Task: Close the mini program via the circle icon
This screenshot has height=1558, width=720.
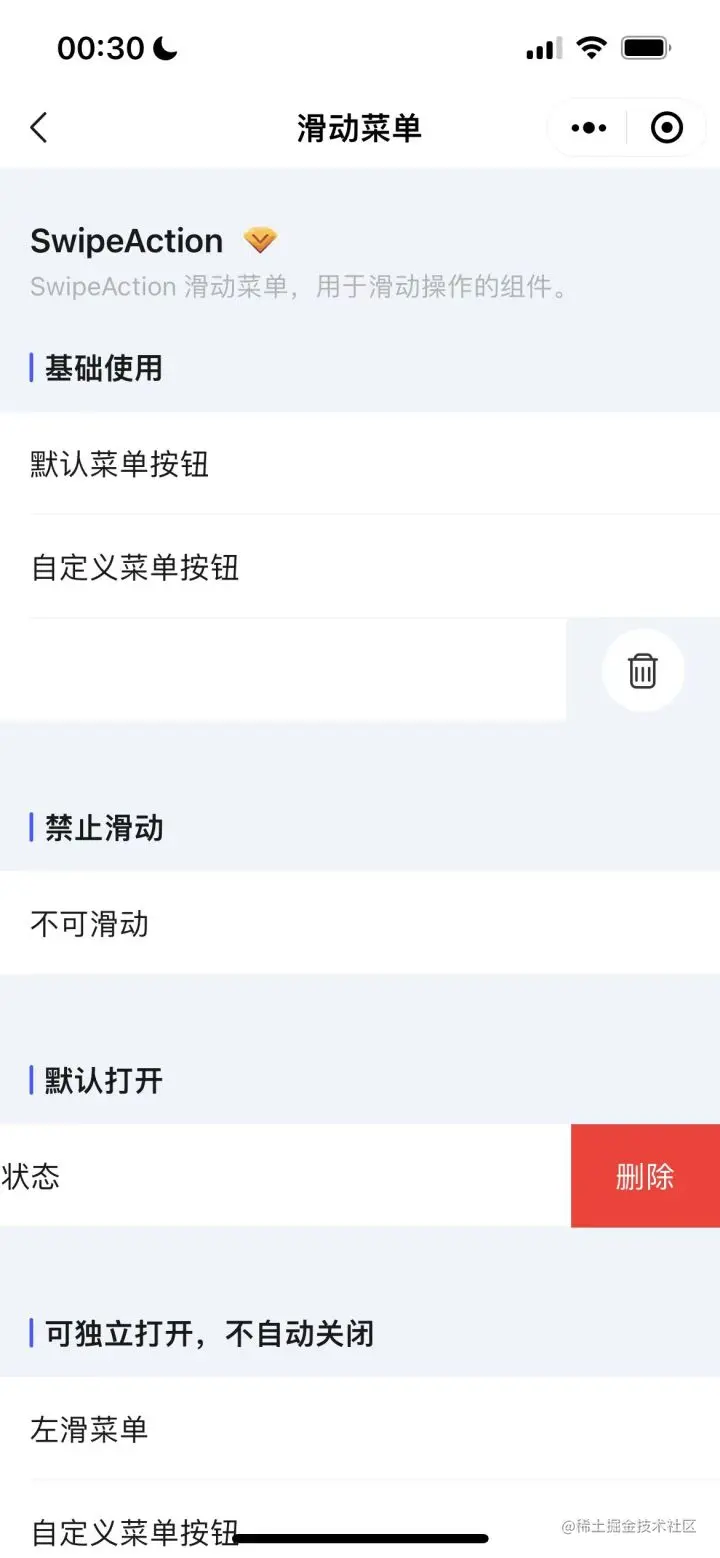Action: point(667,128)
